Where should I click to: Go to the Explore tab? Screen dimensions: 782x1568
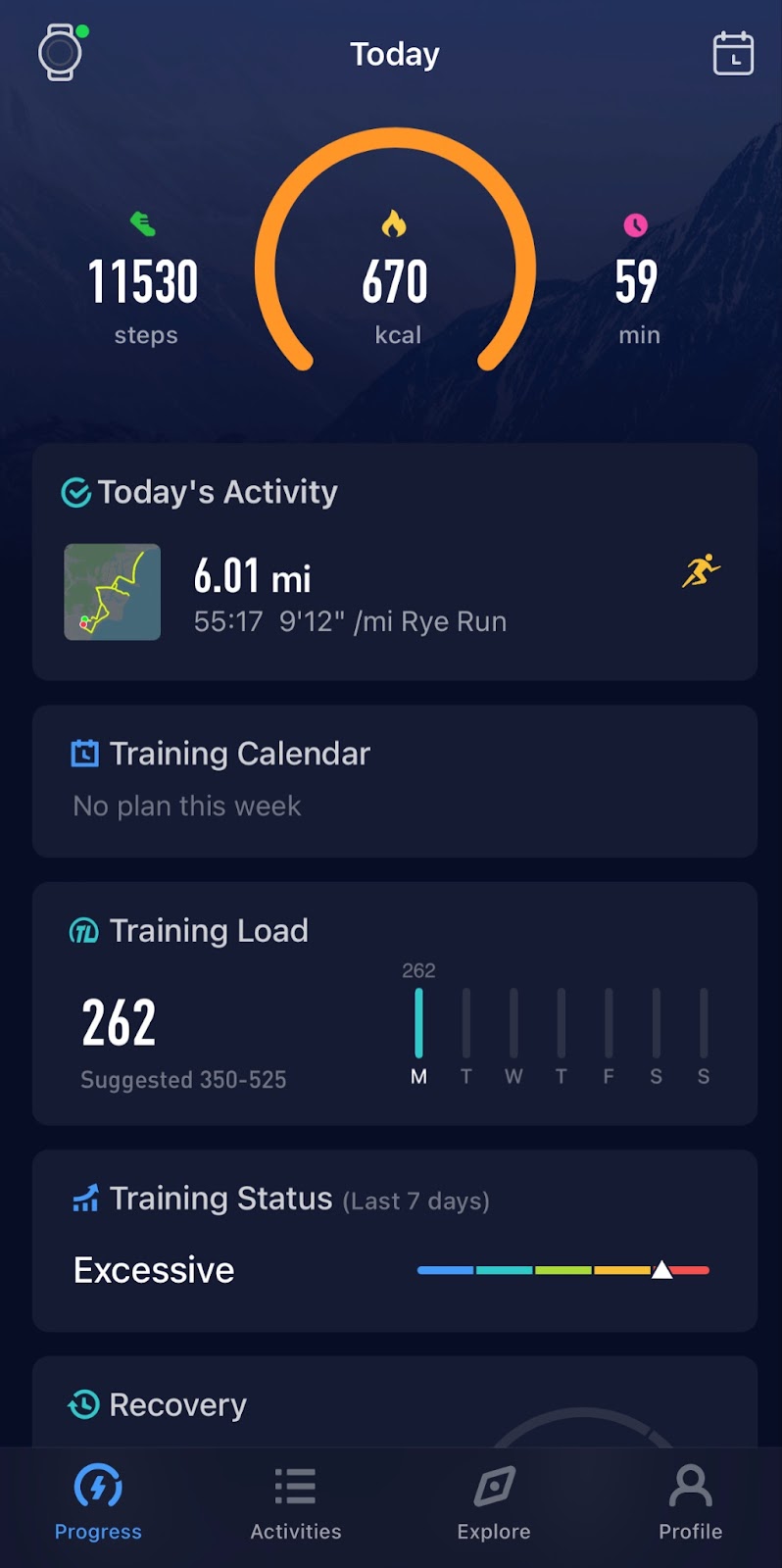click(494, 1504)
